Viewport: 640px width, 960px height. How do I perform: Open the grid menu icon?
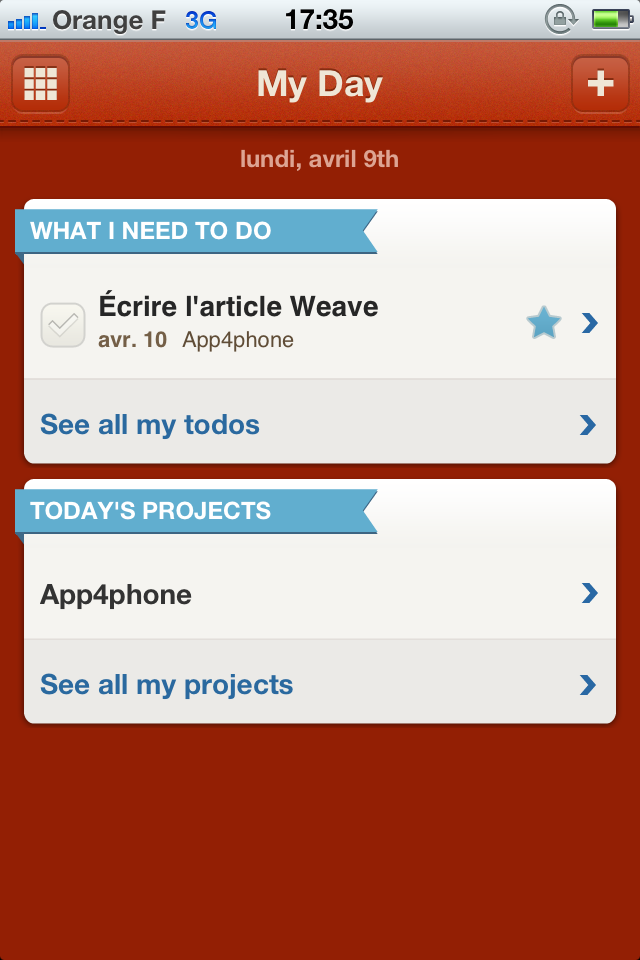(40, 84)
